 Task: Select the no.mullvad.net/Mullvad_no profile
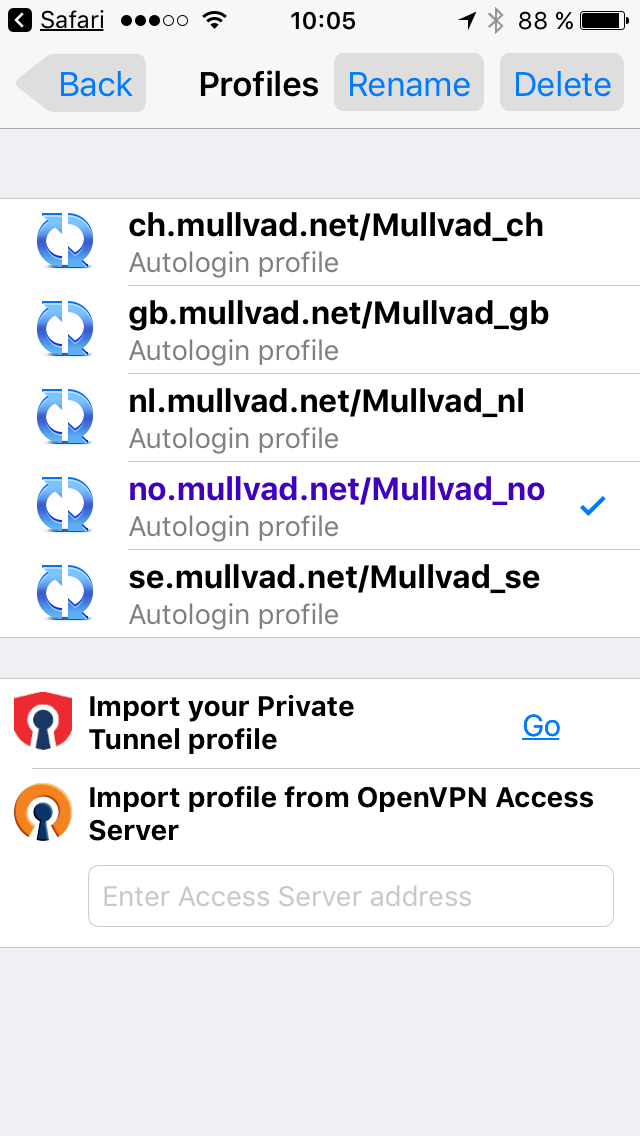click(320, 506)
